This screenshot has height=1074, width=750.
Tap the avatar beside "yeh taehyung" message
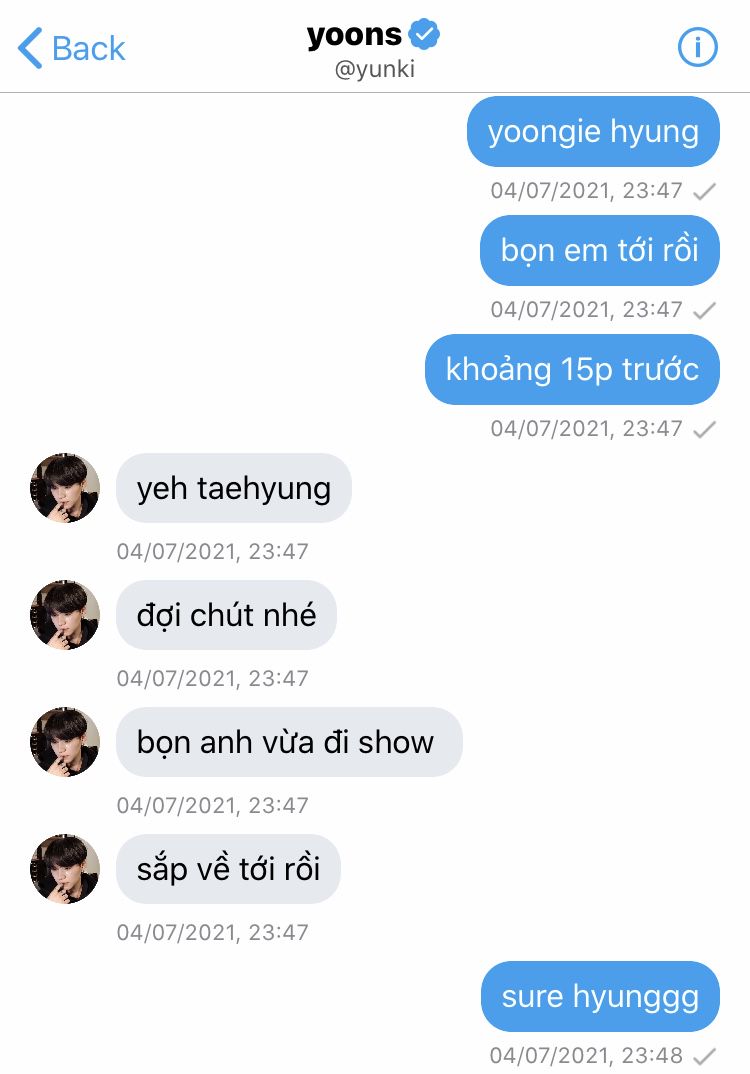[65, 488]
